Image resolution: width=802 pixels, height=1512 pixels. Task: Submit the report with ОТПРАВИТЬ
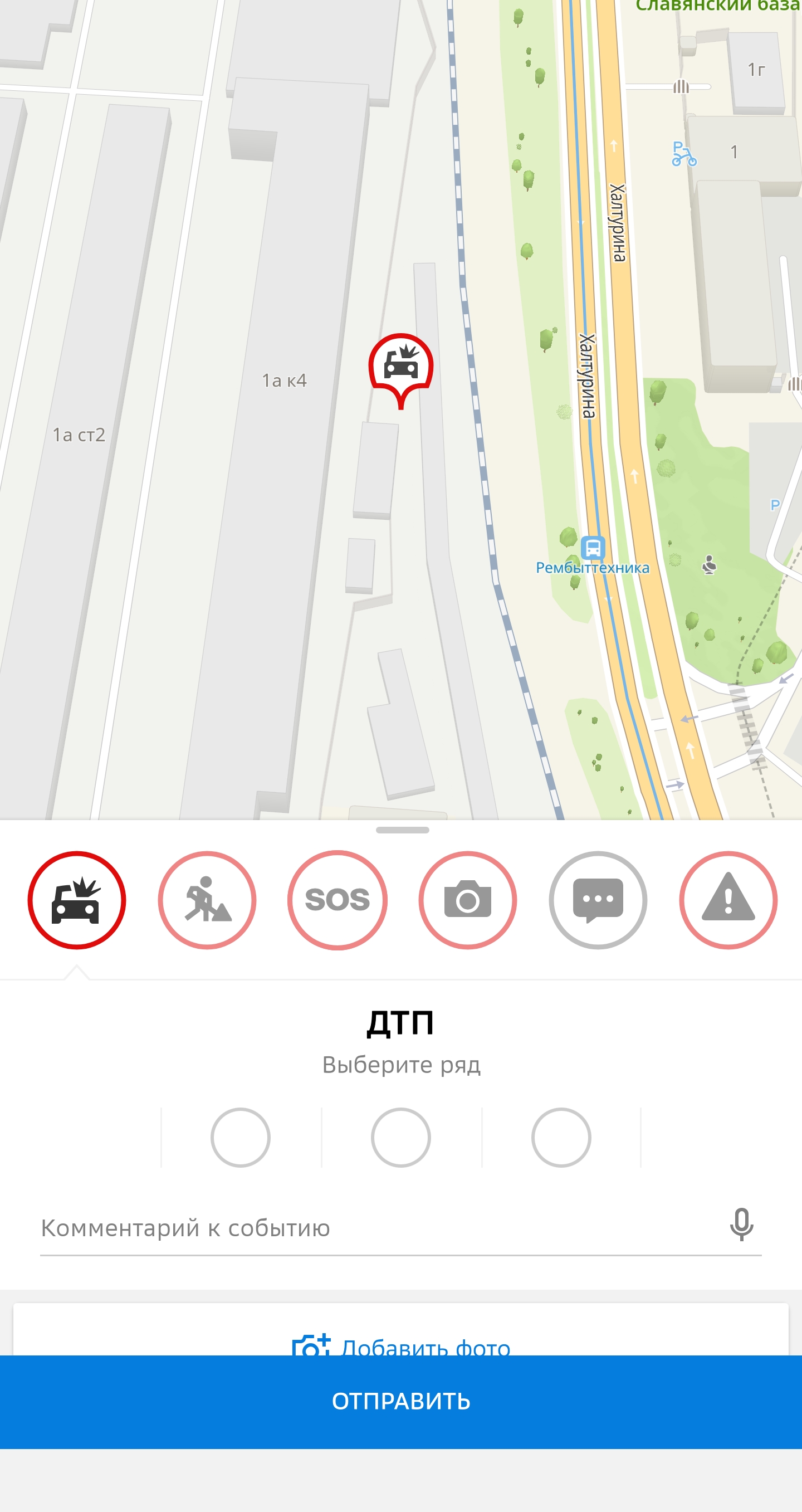point(402,1401)
